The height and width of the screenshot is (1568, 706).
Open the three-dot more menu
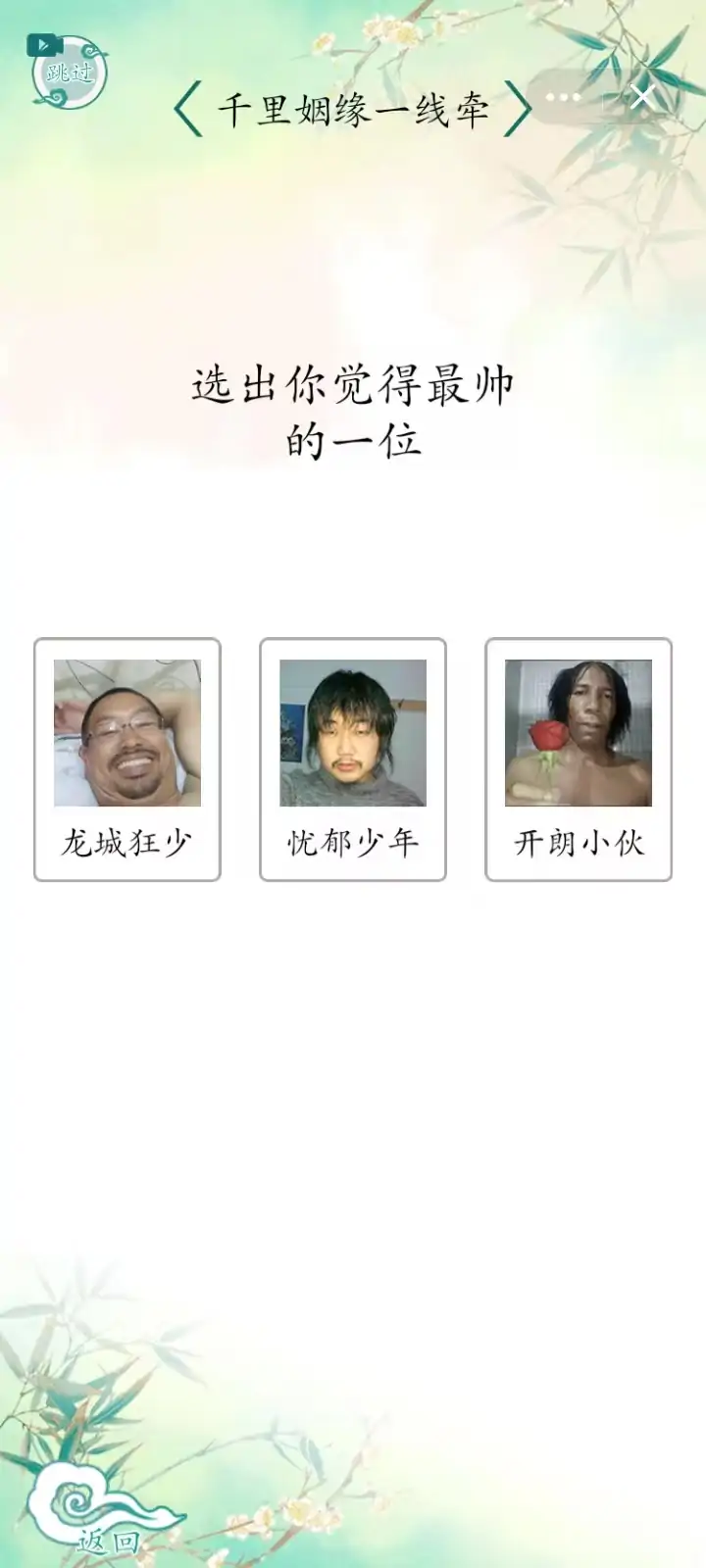[x=563, y=97]
